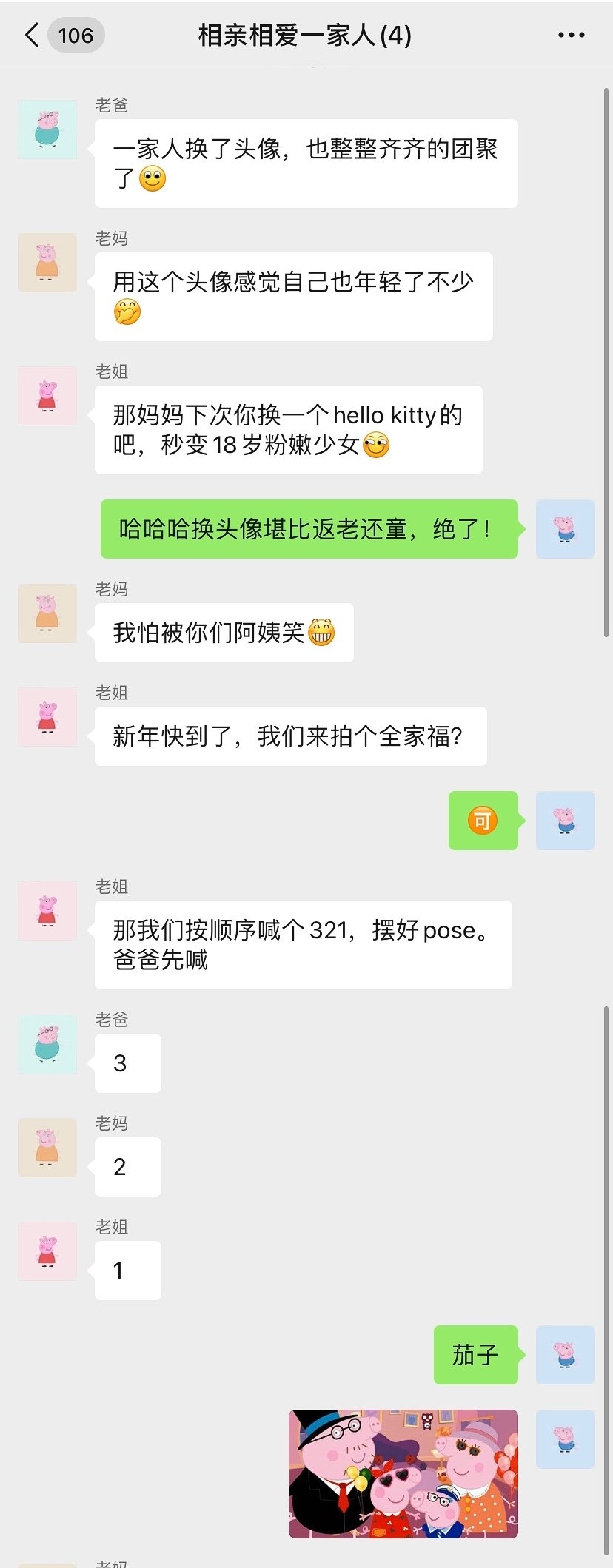Go back to the chat list

[x=33, y=35]
